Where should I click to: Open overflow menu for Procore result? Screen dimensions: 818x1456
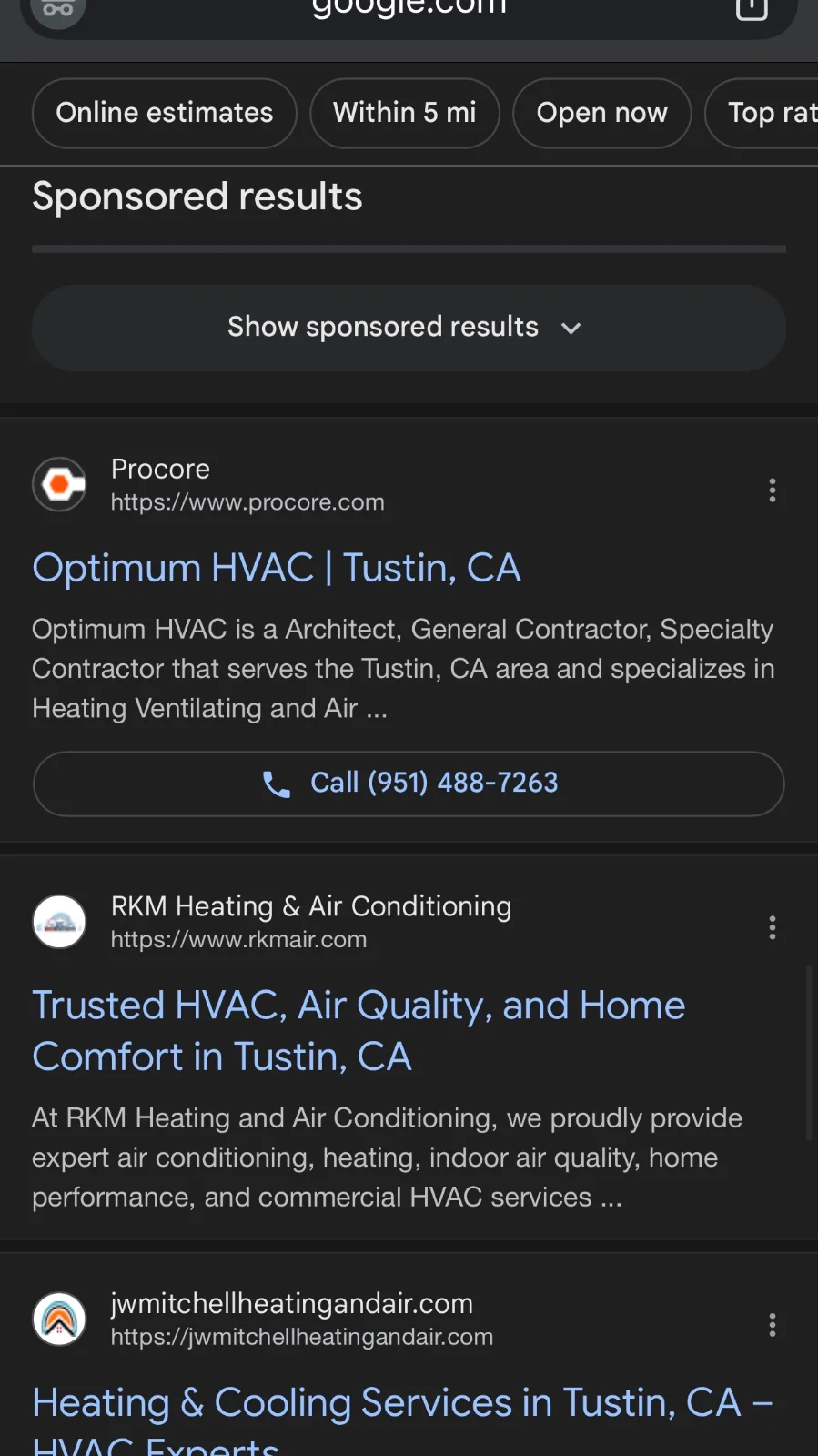pos(772,490)
